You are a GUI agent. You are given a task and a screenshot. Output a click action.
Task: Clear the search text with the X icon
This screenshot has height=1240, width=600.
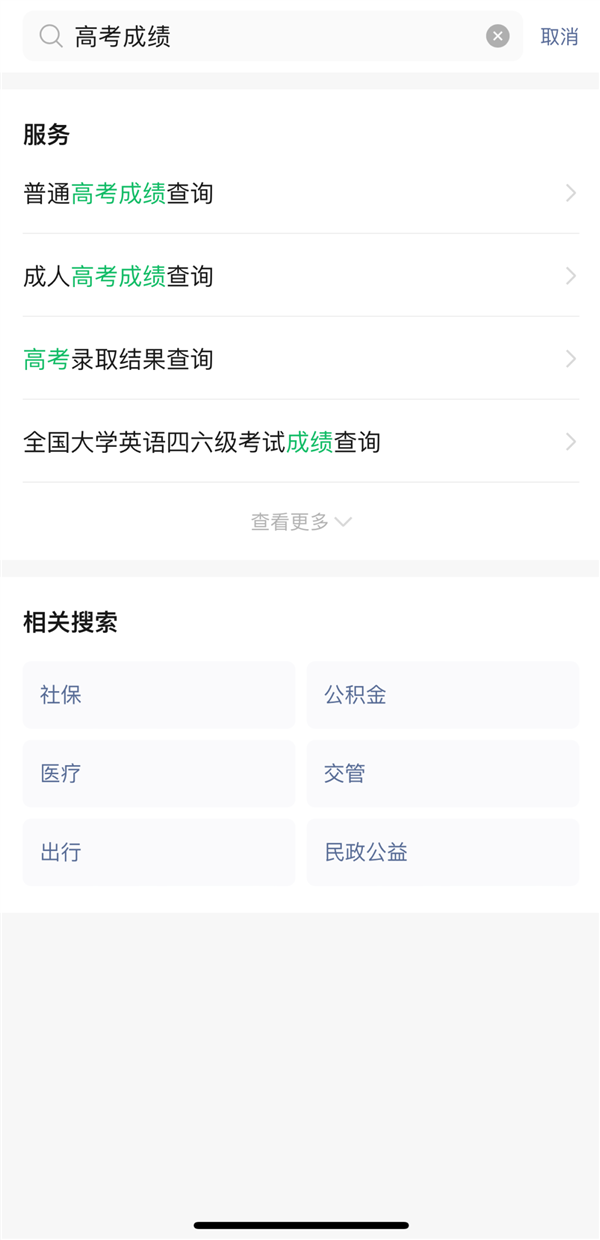coord(497,37)
